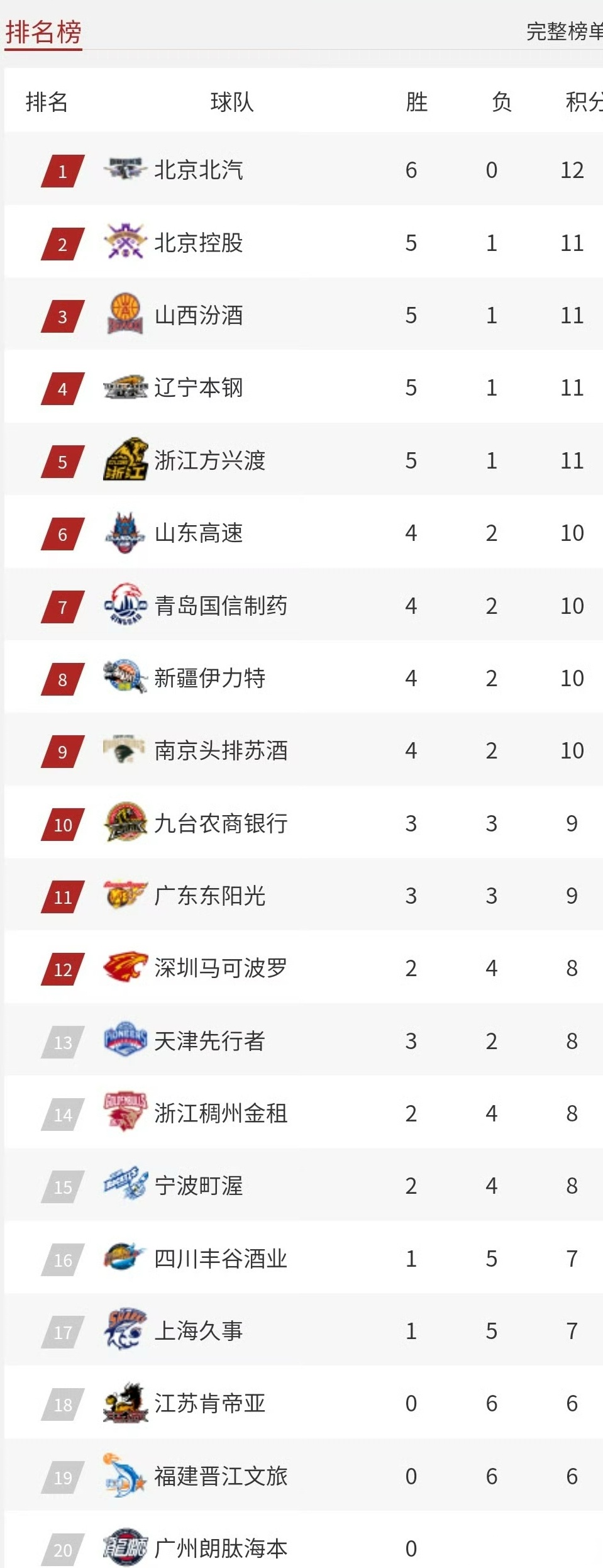Click the team name 南京头排苏酒
The width and height of the screenshot is (603, 1568).
[220, 750]
